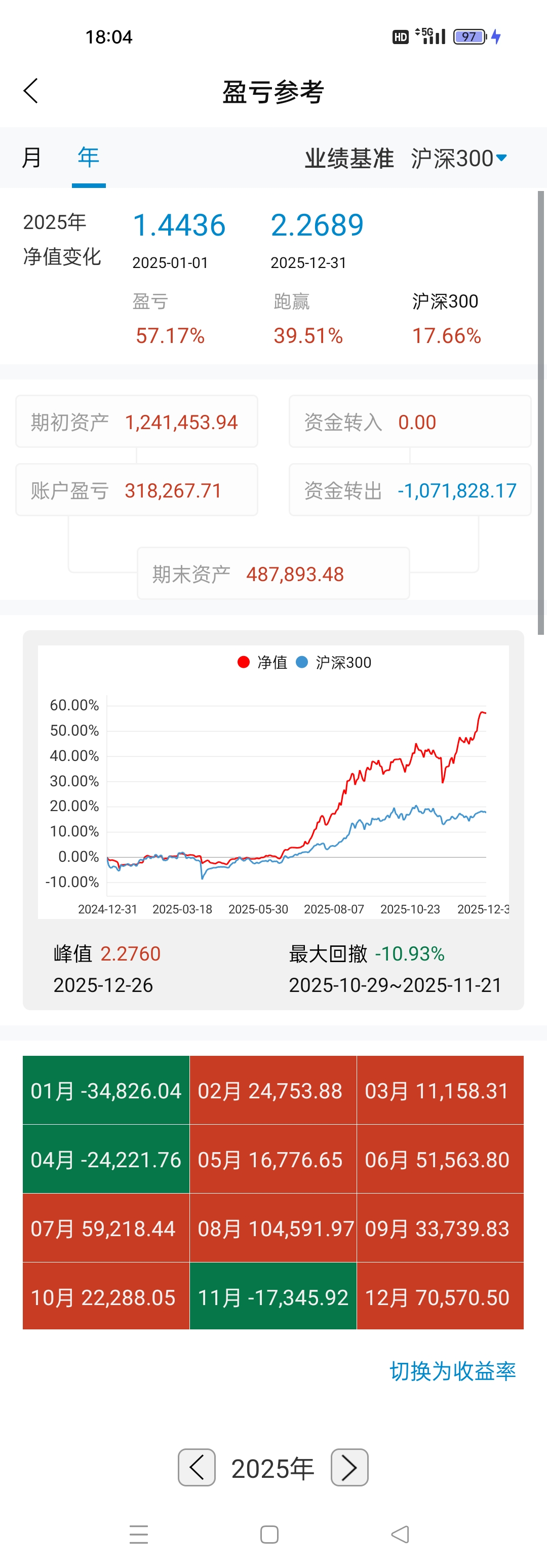Open the 11月 loss cell
547x1568 pixels.
click(273, 1296)
